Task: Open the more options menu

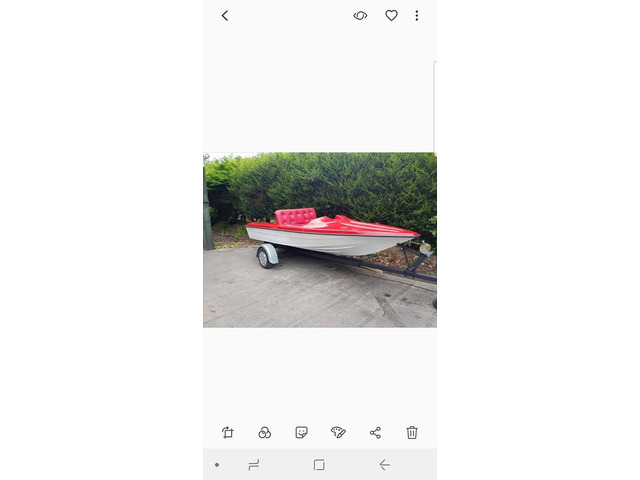Action: pyautogui.click(x=417, y=15)
